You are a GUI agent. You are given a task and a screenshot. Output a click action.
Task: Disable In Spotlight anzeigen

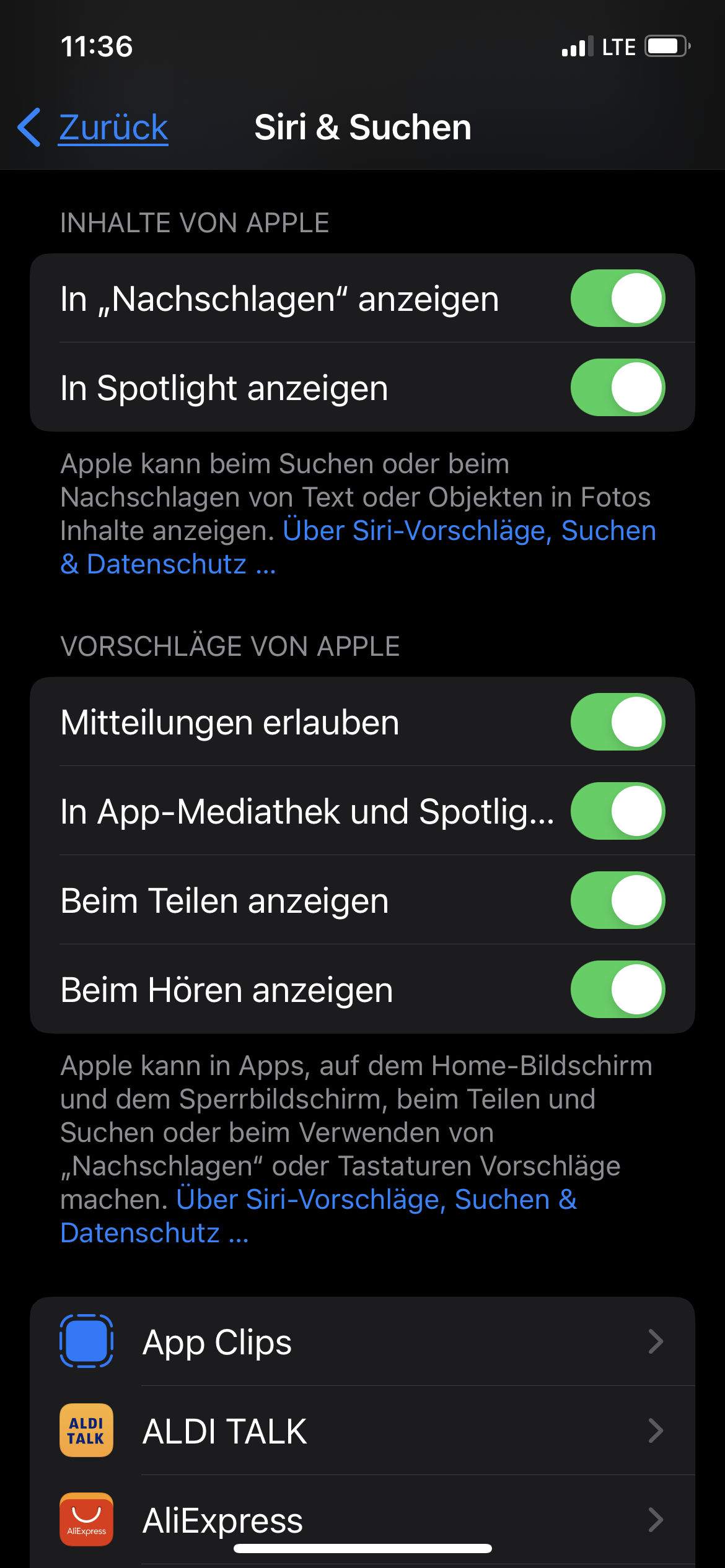[618, 387]
